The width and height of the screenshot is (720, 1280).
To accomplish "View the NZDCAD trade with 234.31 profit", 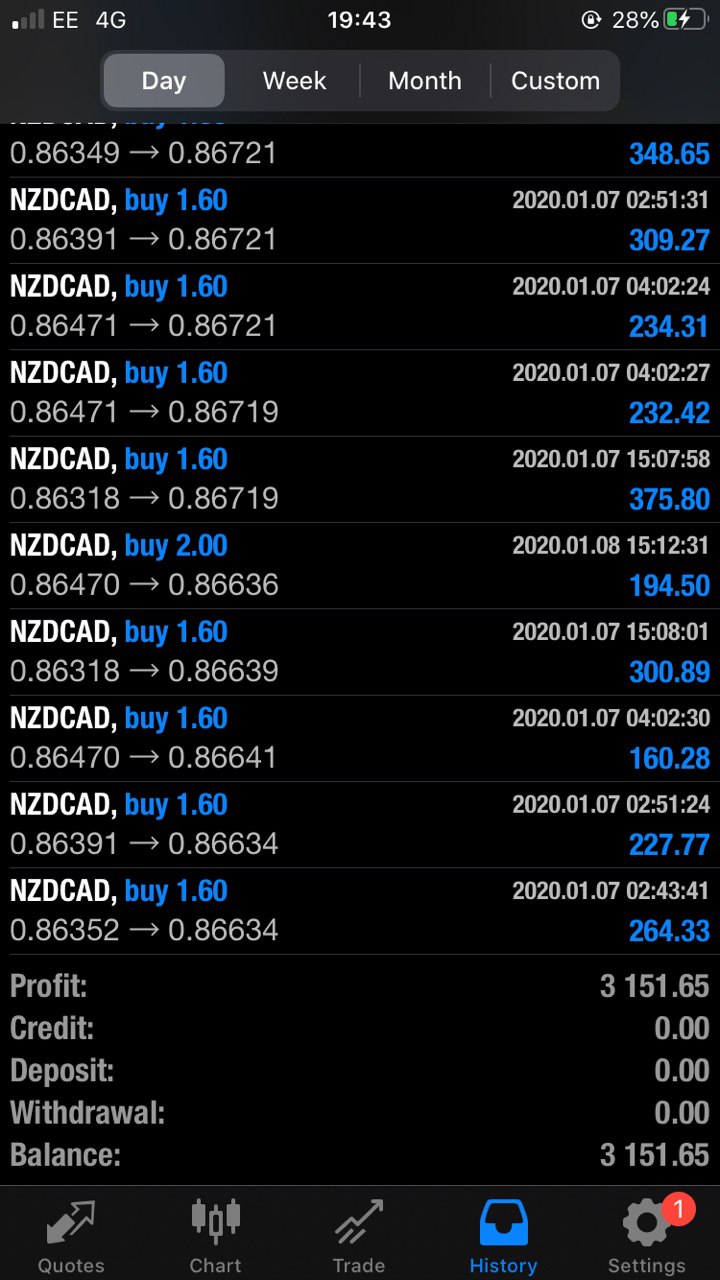I will click(360, 306).
